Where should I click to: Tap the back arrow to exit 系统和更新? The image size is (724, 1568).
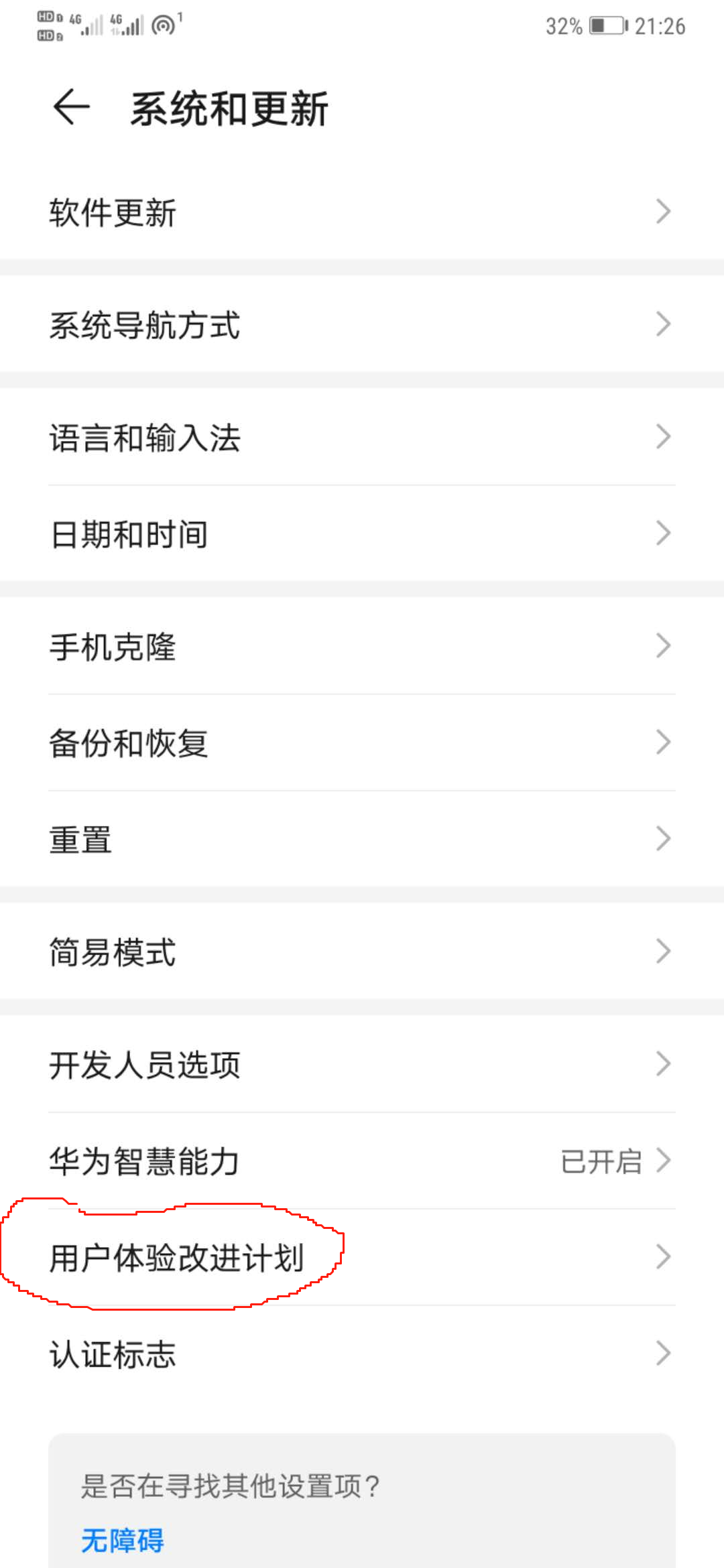pos(70,107)
